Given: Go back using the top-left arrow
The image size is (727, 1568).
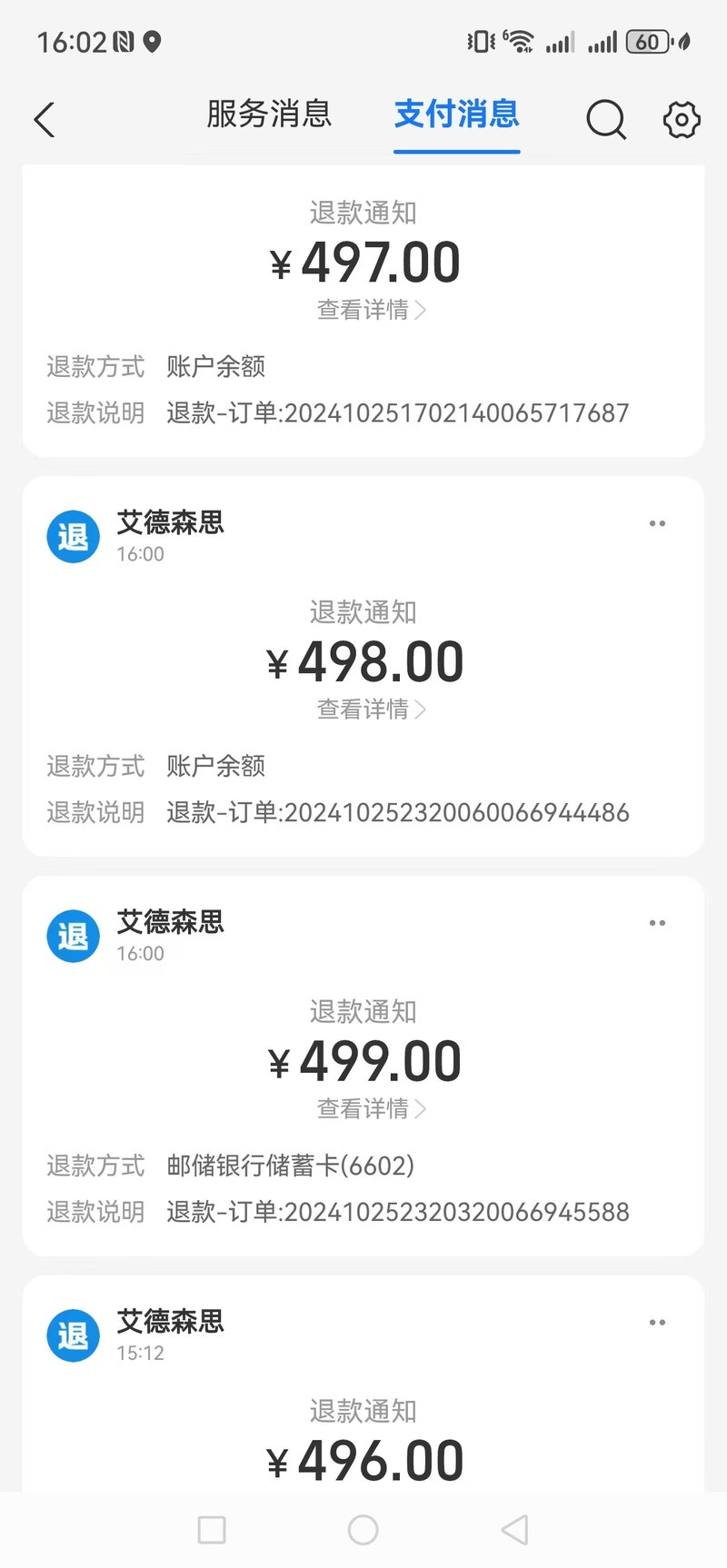Looking at the screenshot, I should pyautogui.click(x=45, y=119).
